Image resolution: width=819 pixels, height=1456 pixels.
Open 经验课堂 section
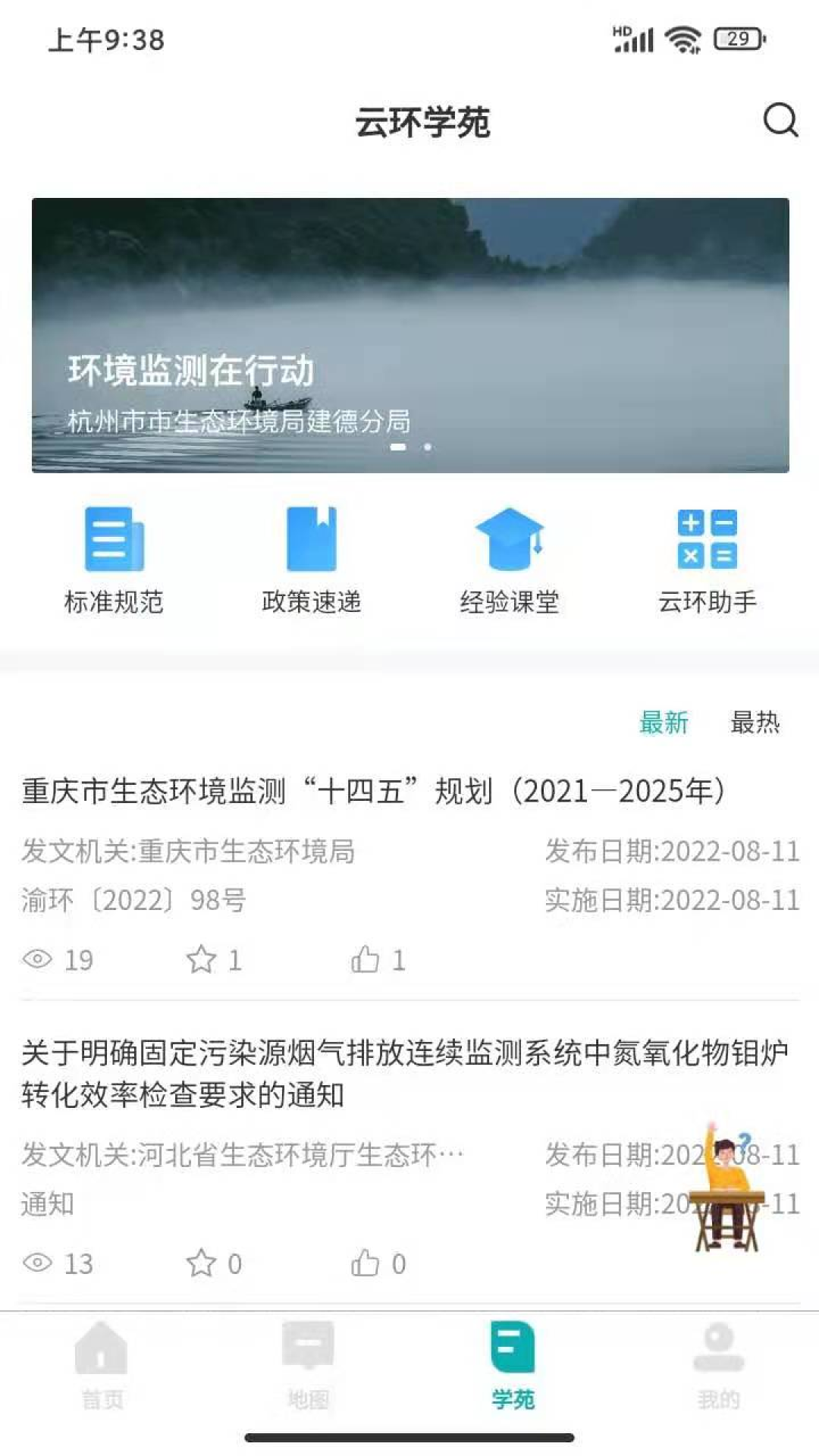pos(509,560)
